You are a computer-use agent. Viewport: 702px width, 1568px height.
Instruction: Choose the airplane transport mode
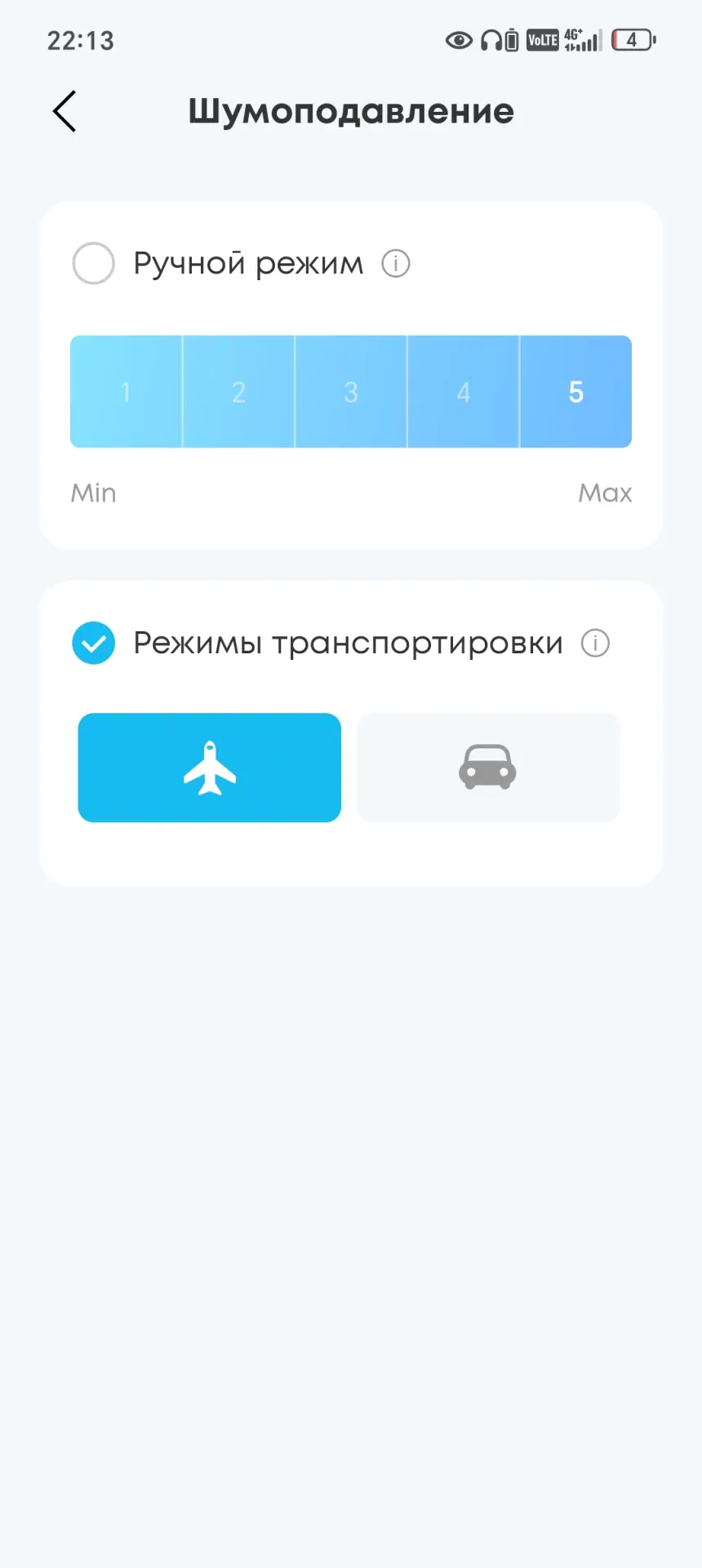[x=210, y=768]
